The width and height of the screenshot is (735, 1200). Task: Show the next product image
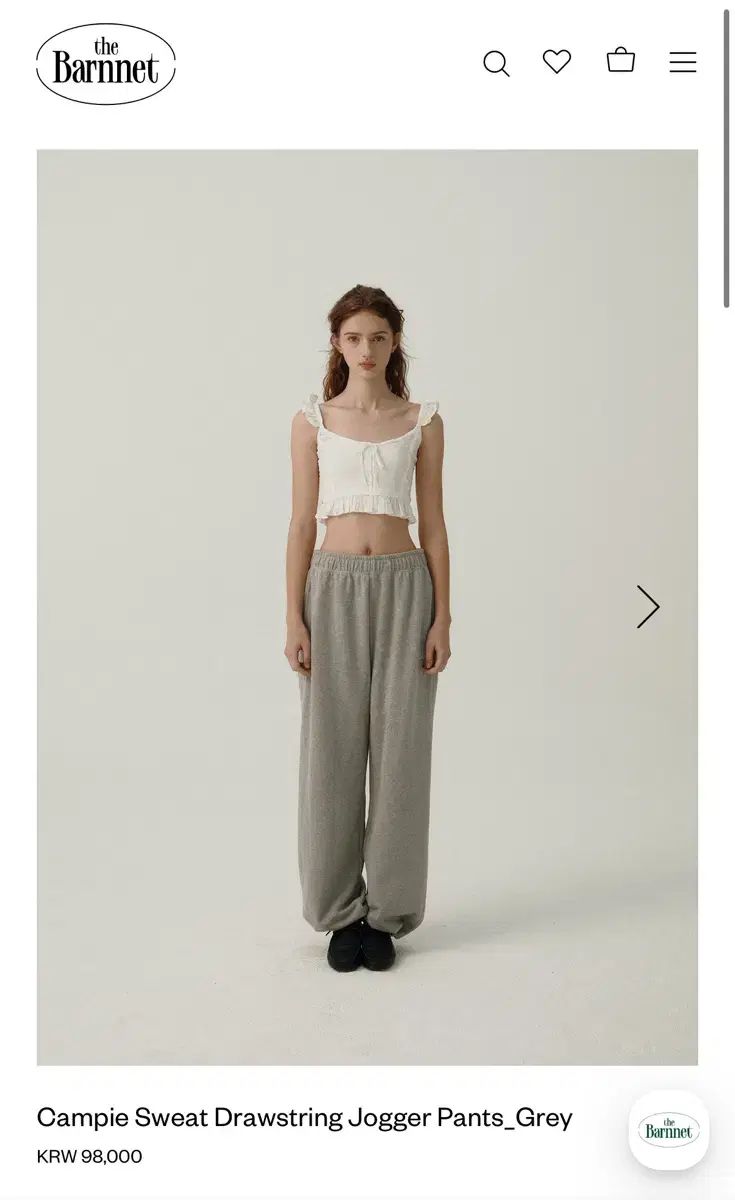(648, 607)
